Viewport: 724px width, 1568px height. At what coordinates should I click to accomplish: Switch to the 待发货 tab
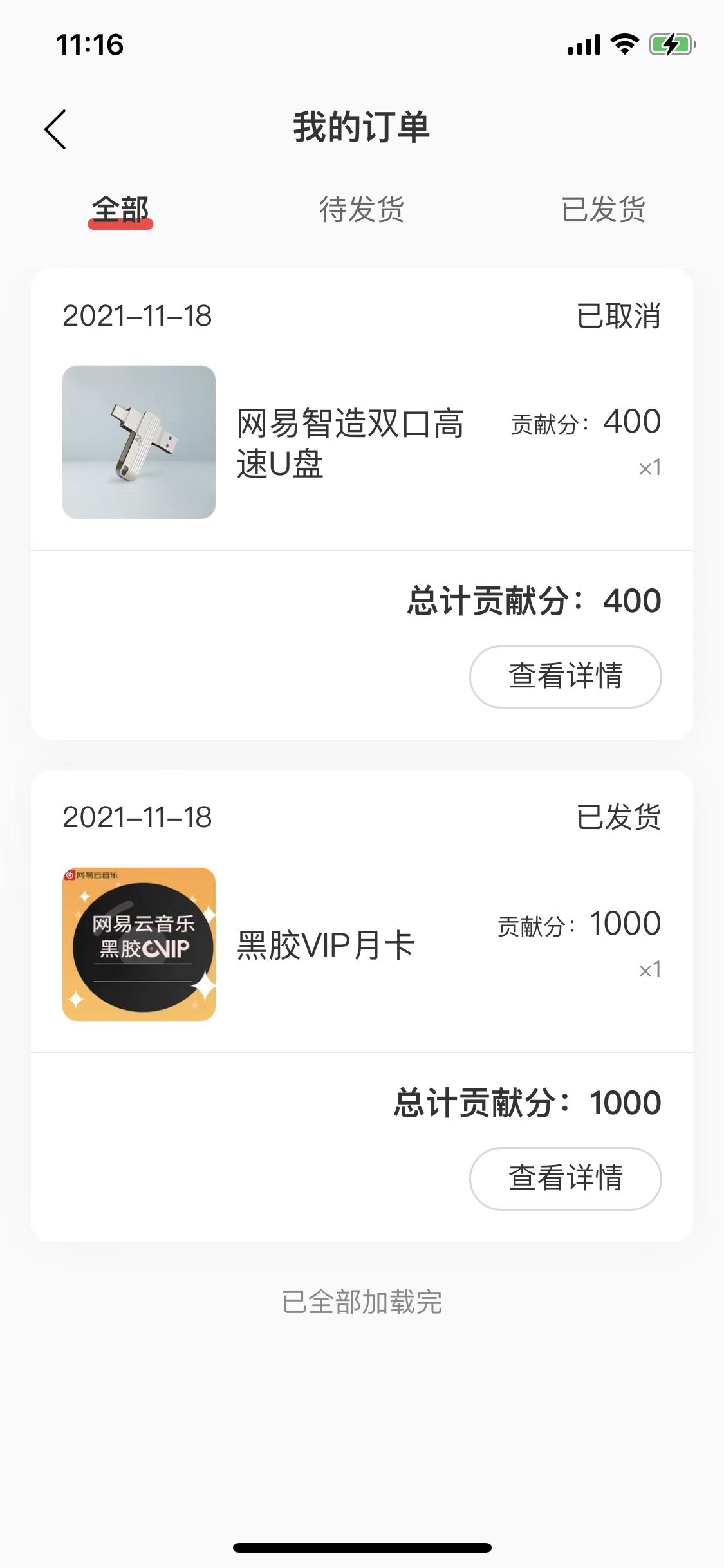[362, 210]
